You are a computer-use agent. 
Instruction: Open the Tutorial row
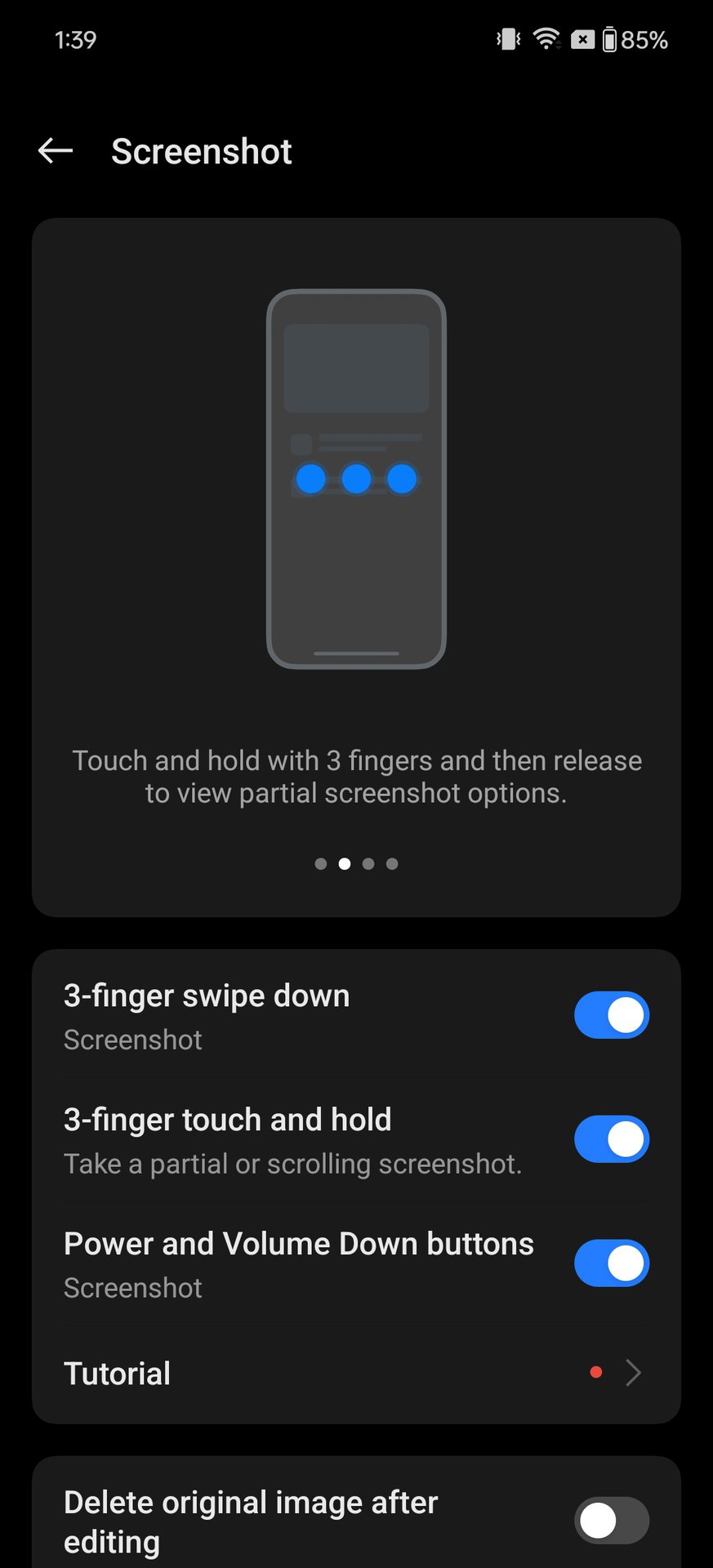[x=355, y=1374]
